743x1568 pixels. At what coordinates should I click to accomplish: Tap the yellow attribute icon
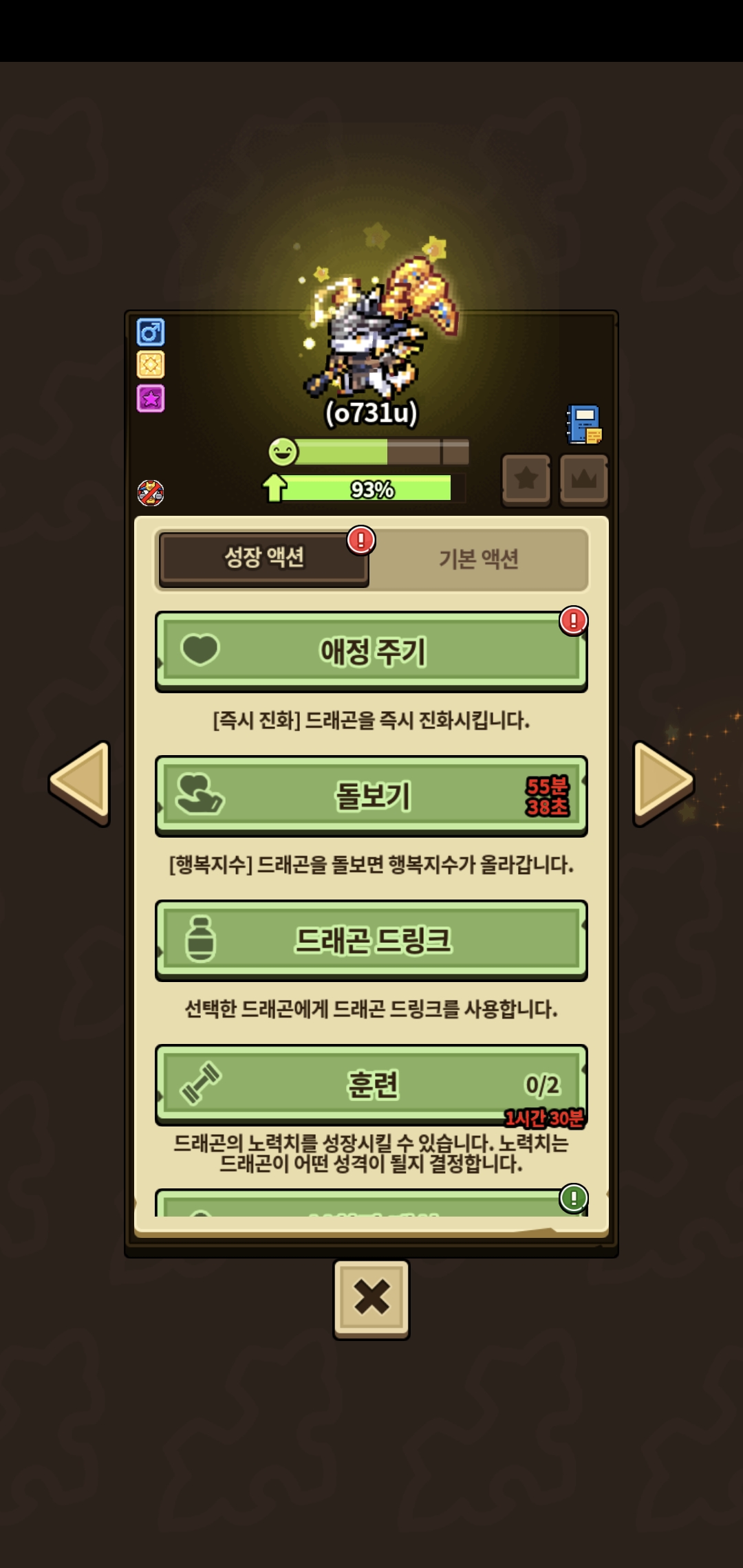[x=151, y=364]
